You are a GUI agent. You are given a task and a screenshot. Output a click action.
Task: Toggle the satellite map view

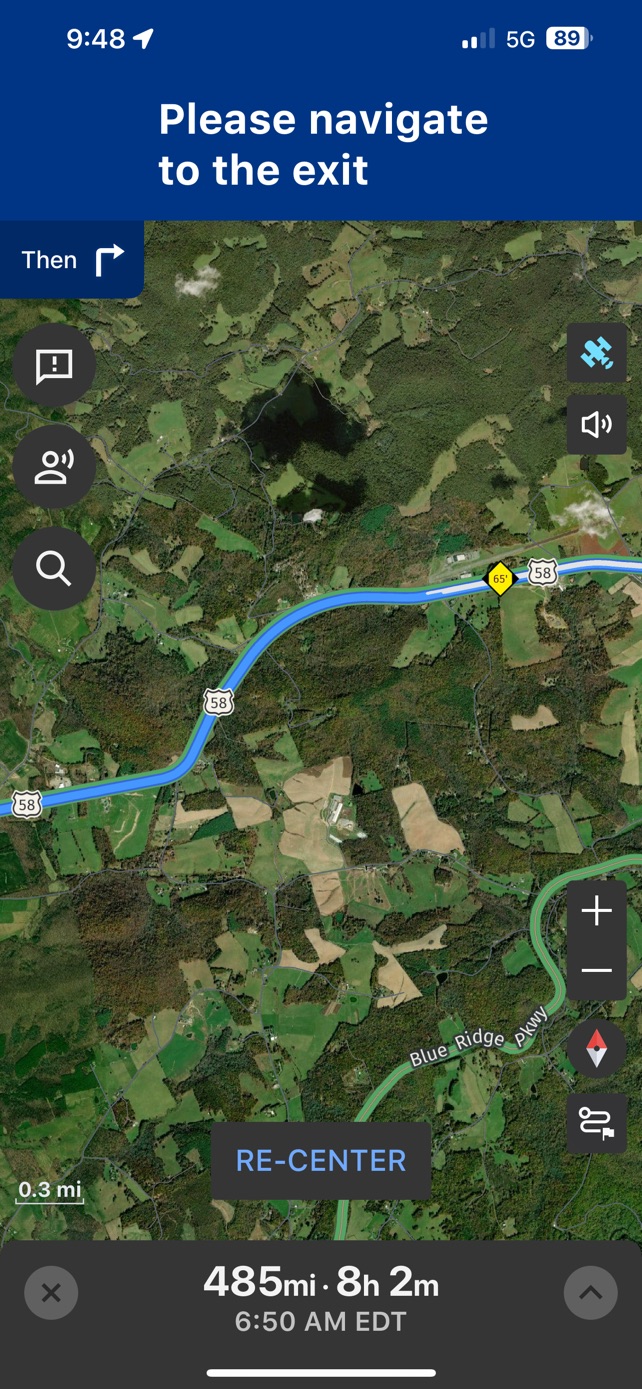597,353
